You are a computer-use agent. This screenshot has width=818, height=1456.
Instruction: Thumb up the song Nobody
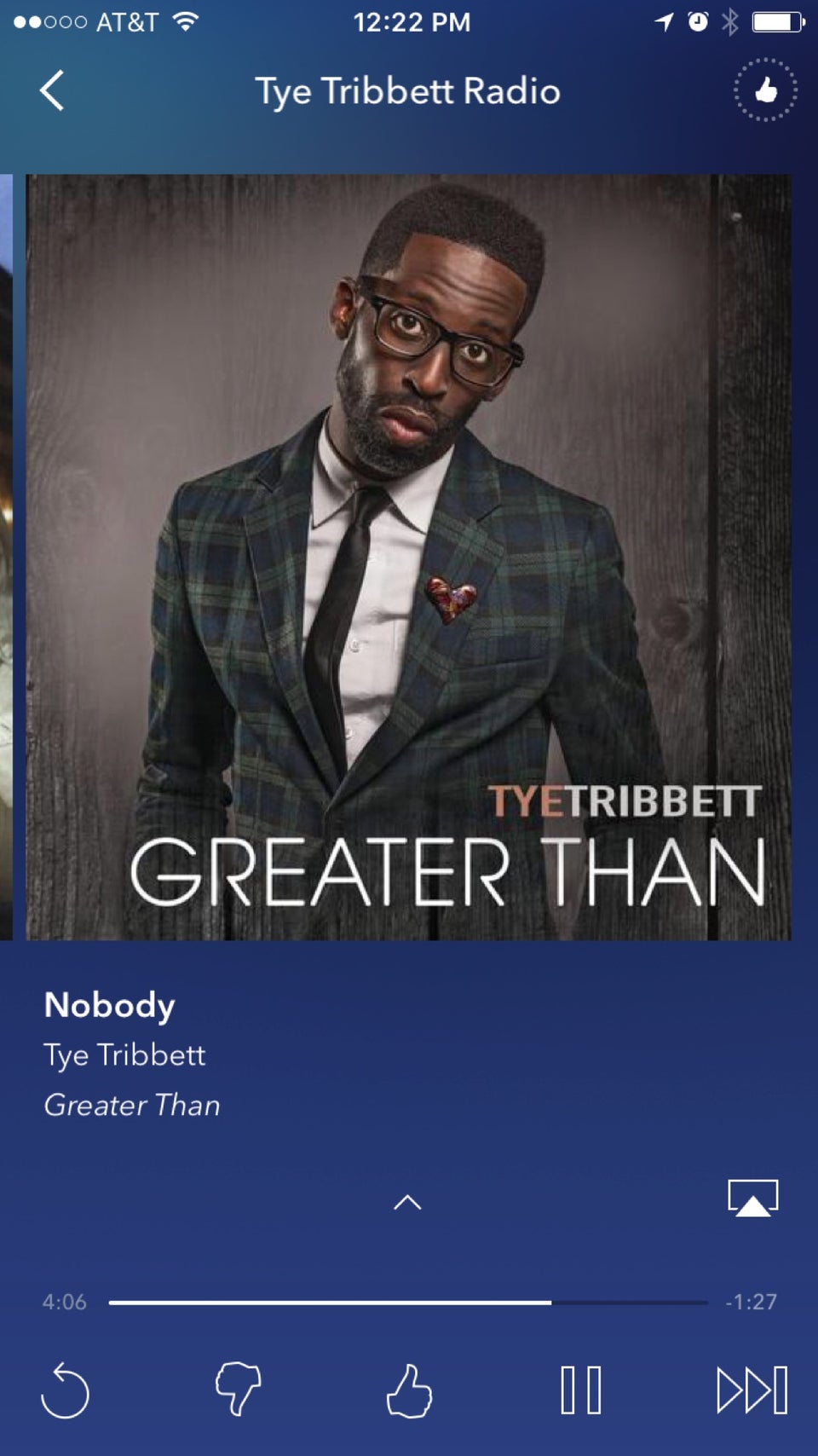click(409, 1390)
